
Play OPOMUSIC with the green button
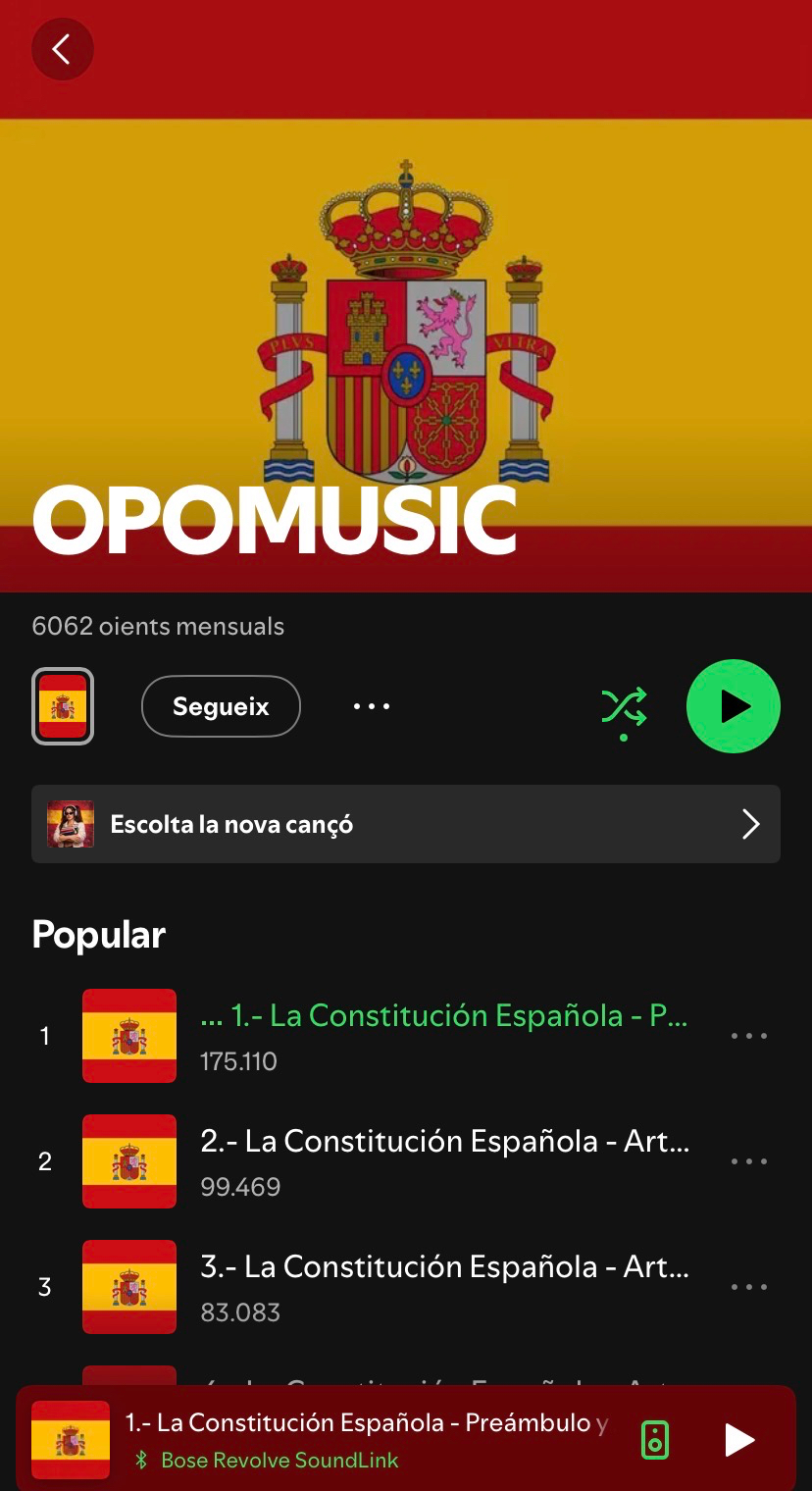click(734, 706)
